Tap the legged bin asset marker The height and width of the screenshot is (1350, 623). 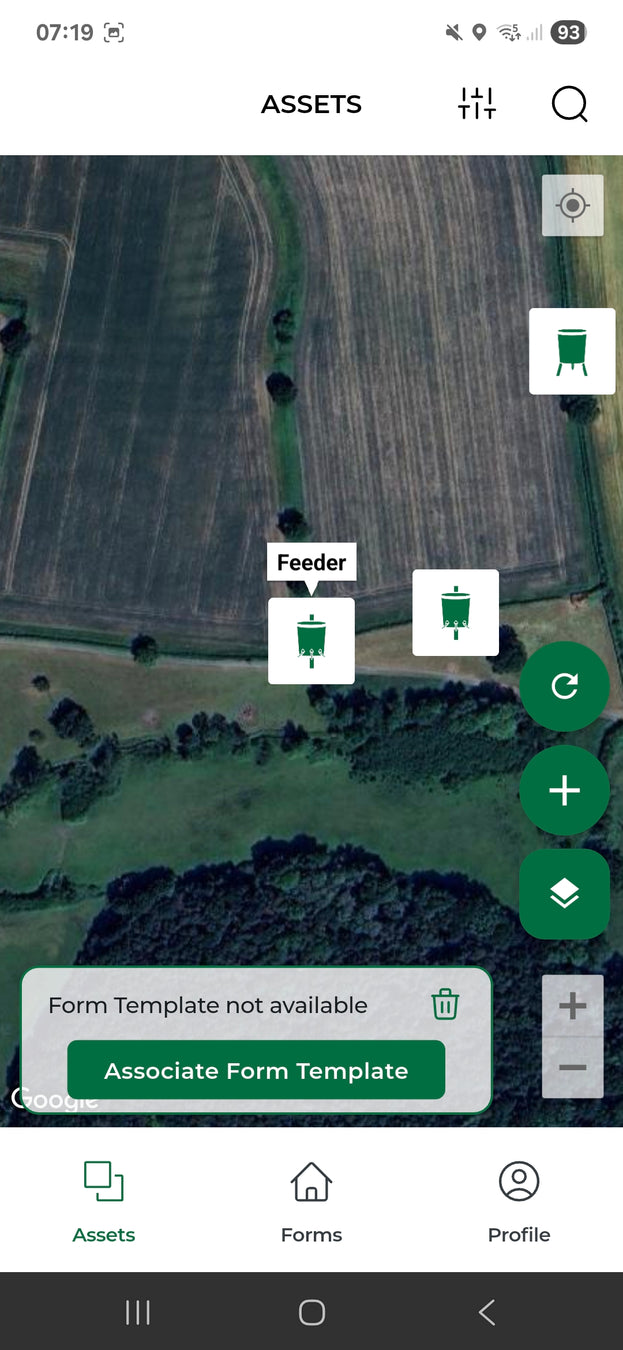point(571,351)
